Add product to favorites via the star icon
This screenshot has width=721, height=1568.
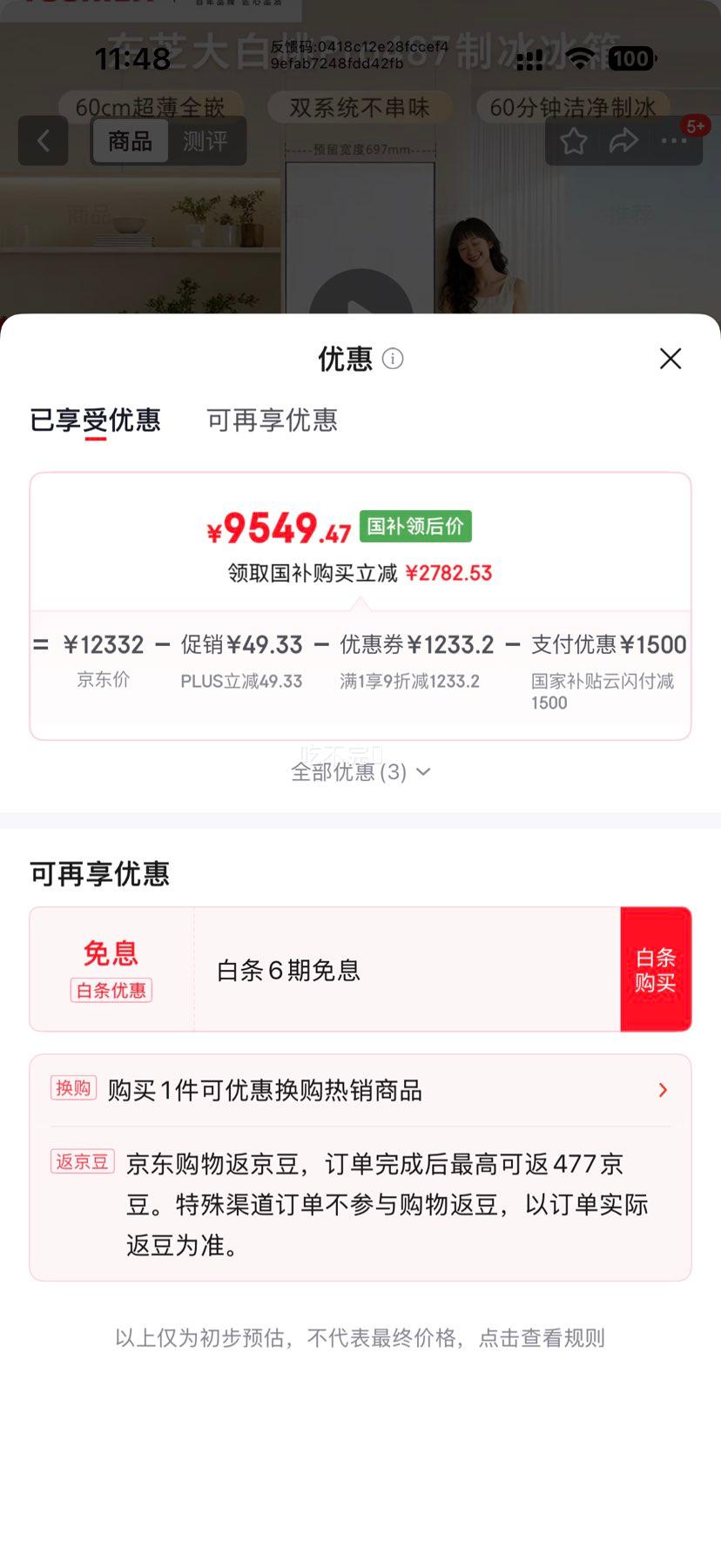(x=574, y=141)
